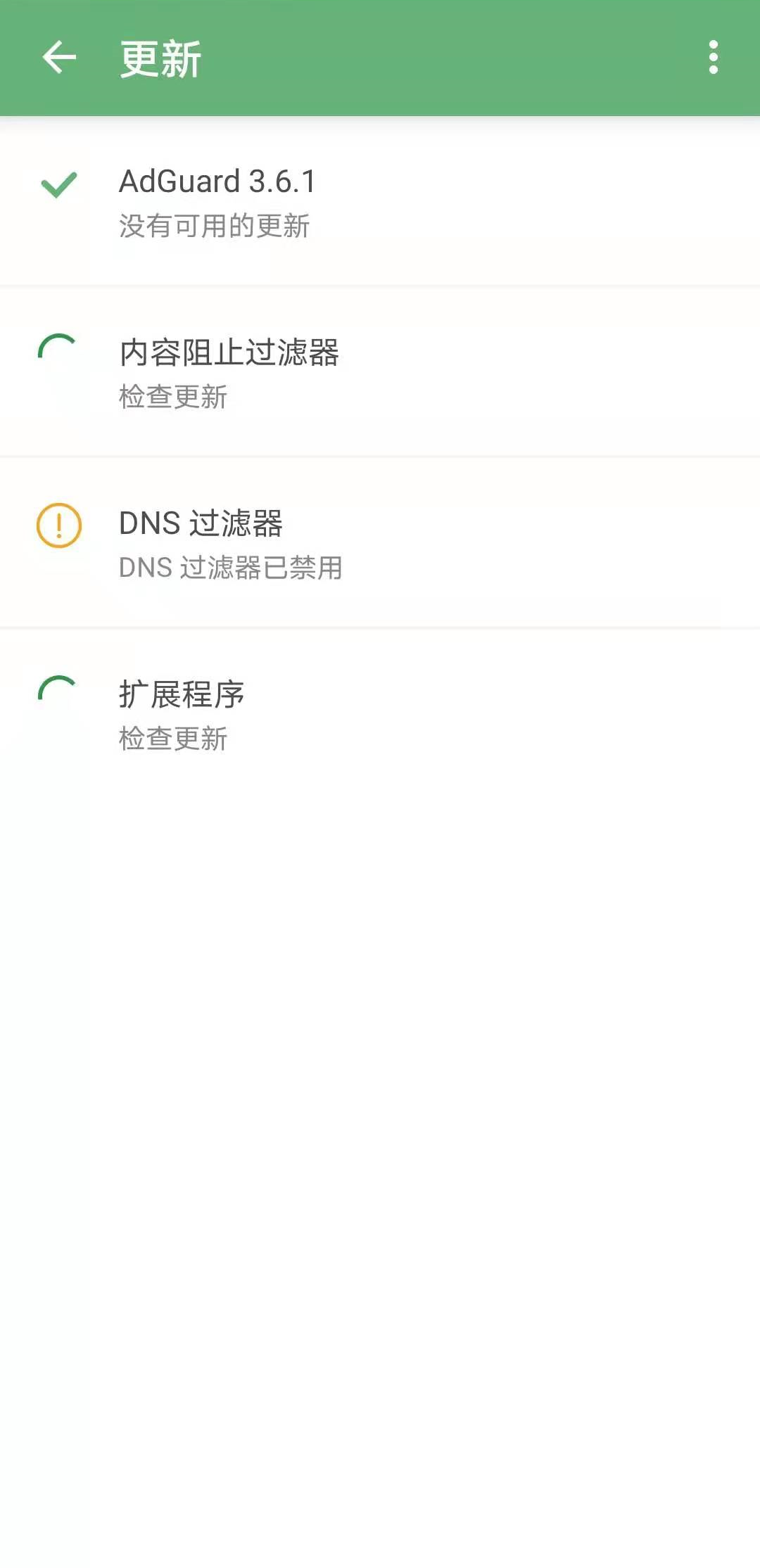760x1568 pixels.
Task: Select the 内容阻止过滤器 row
Action: [x=380, y=372]
